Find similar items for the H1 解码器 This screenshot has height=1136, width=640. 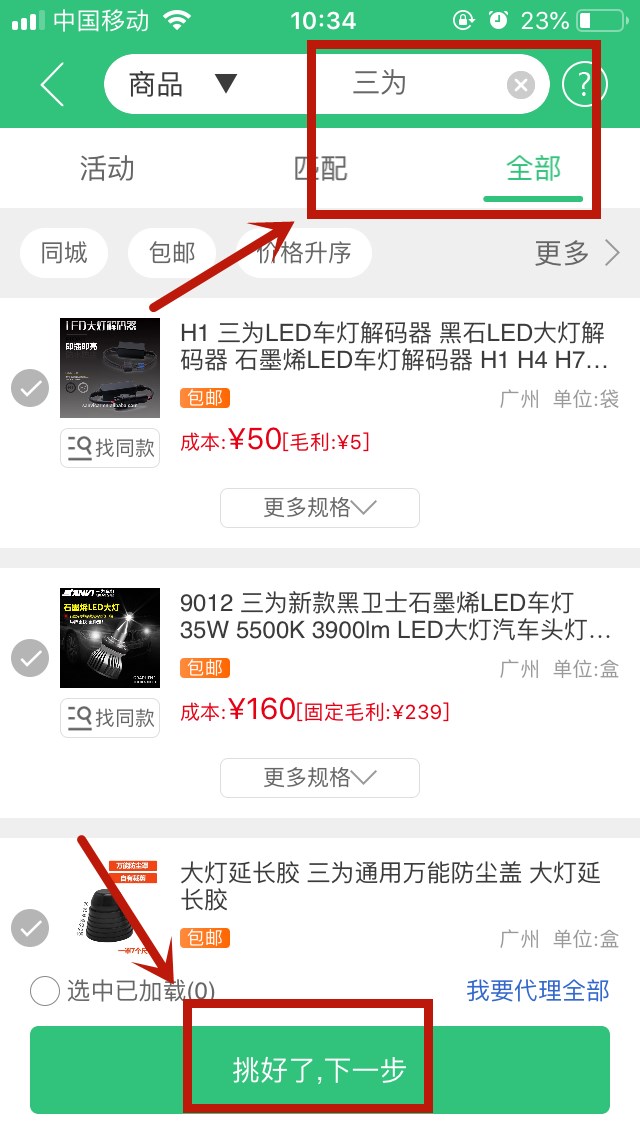click(x=110, y=448)
